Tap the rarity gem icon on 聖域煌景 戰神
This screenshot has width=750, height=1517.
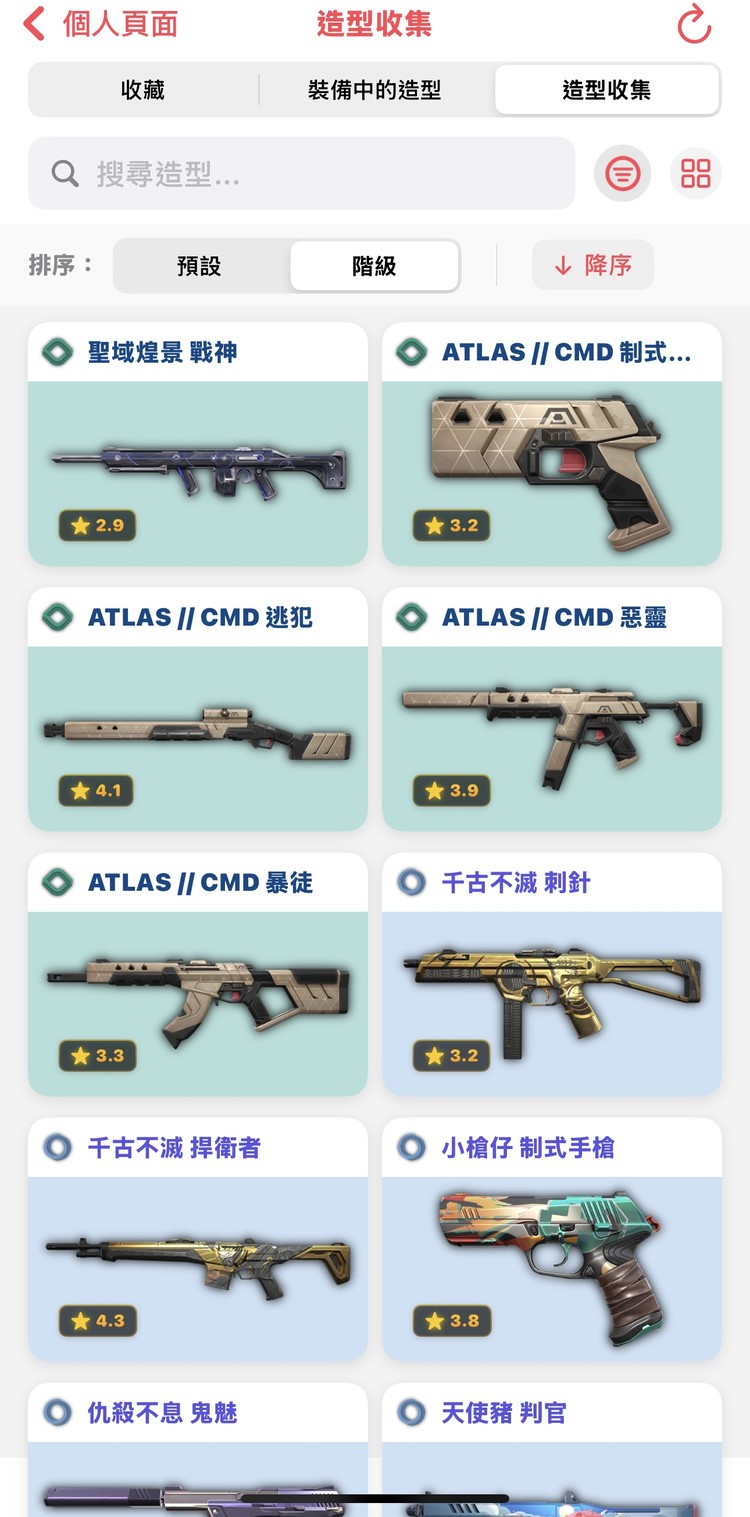pos(56,352)
